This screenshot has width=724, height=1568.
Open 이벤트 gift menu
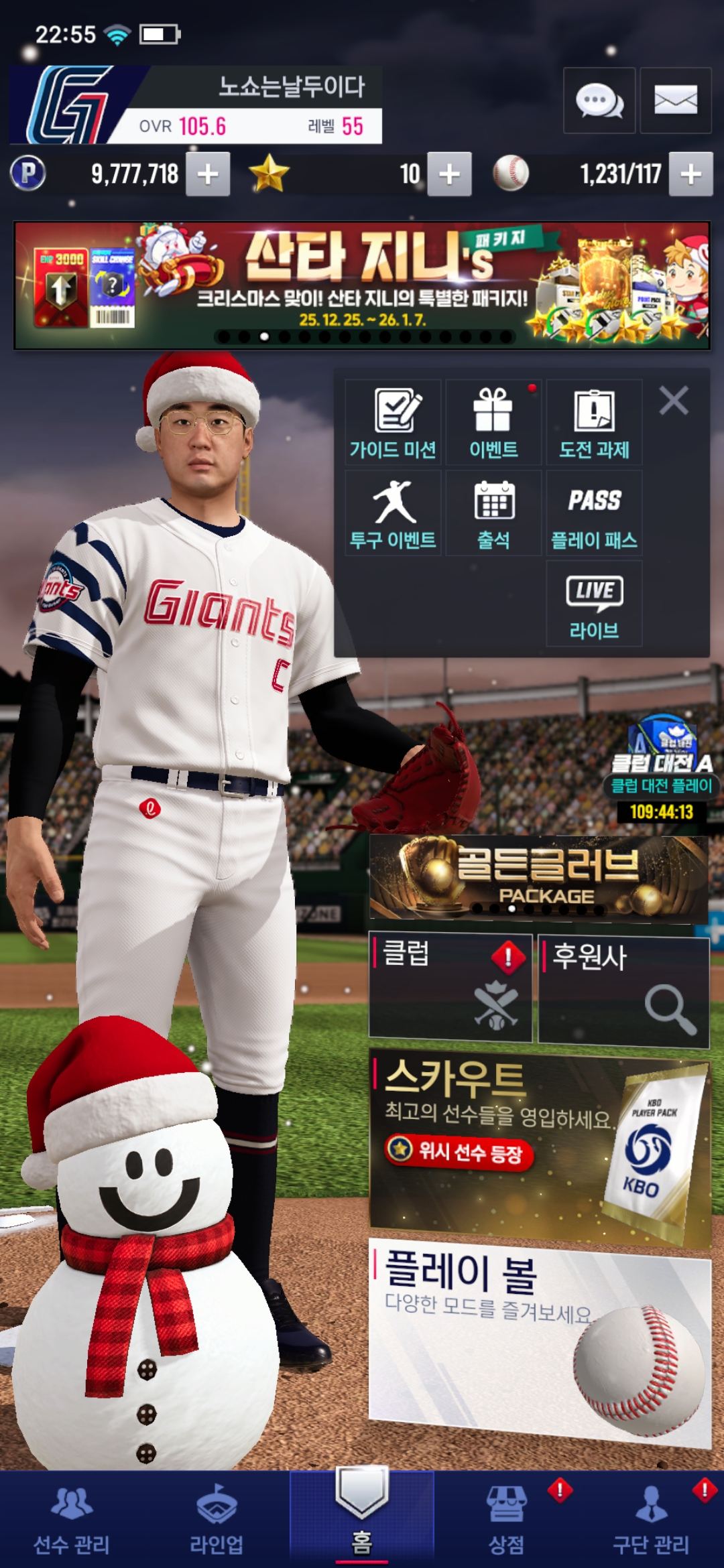tap(493, 422)
